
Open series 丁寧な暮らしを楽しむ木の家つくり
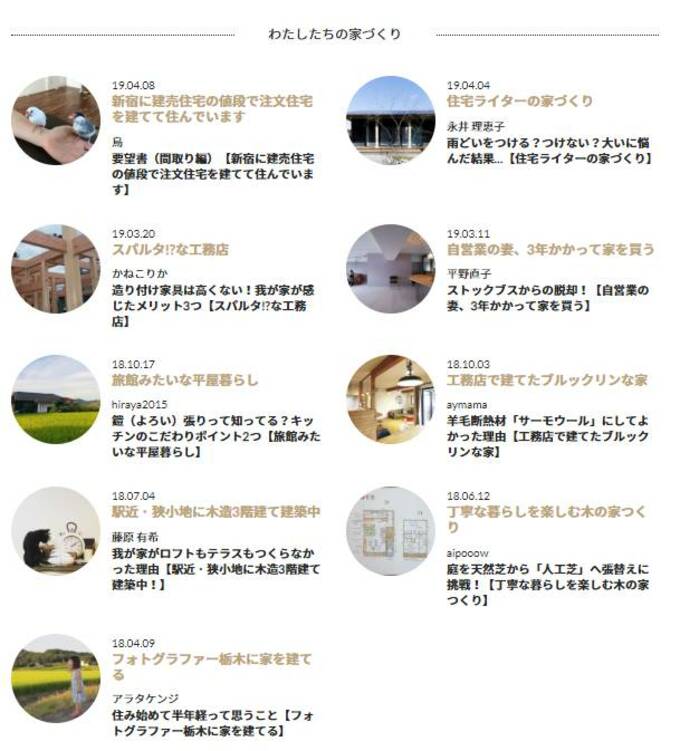(546, 519)
